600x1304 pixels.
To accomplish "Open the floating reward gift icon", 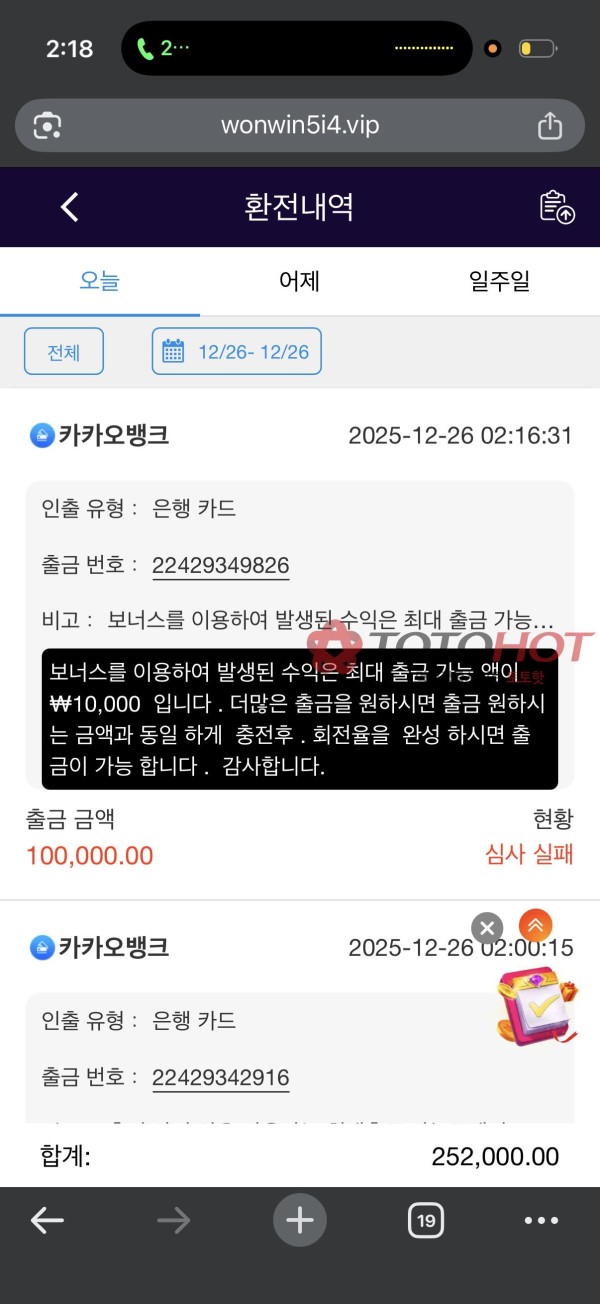I will pos(535,1005).
